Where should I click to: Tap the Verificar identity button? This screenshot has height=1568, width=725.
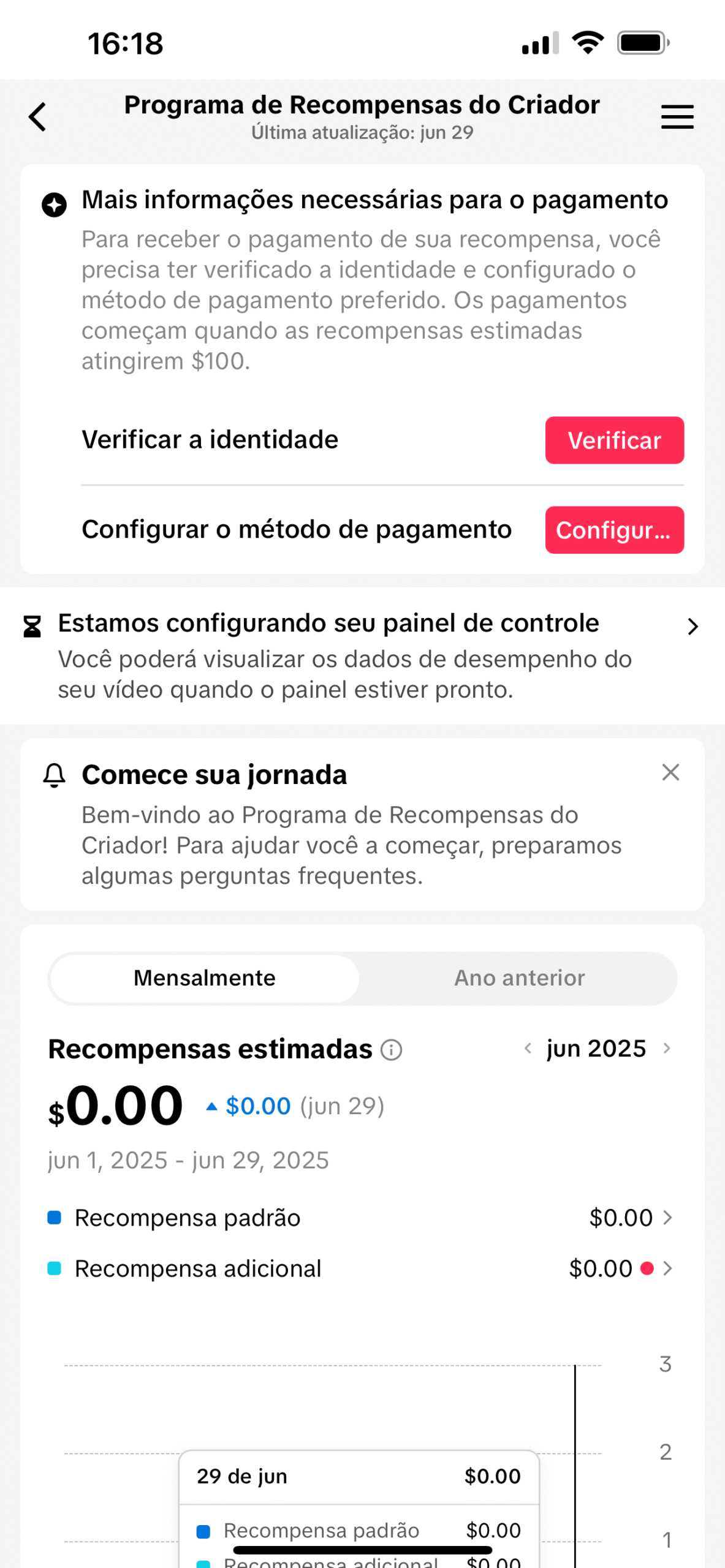pos(614,440)
